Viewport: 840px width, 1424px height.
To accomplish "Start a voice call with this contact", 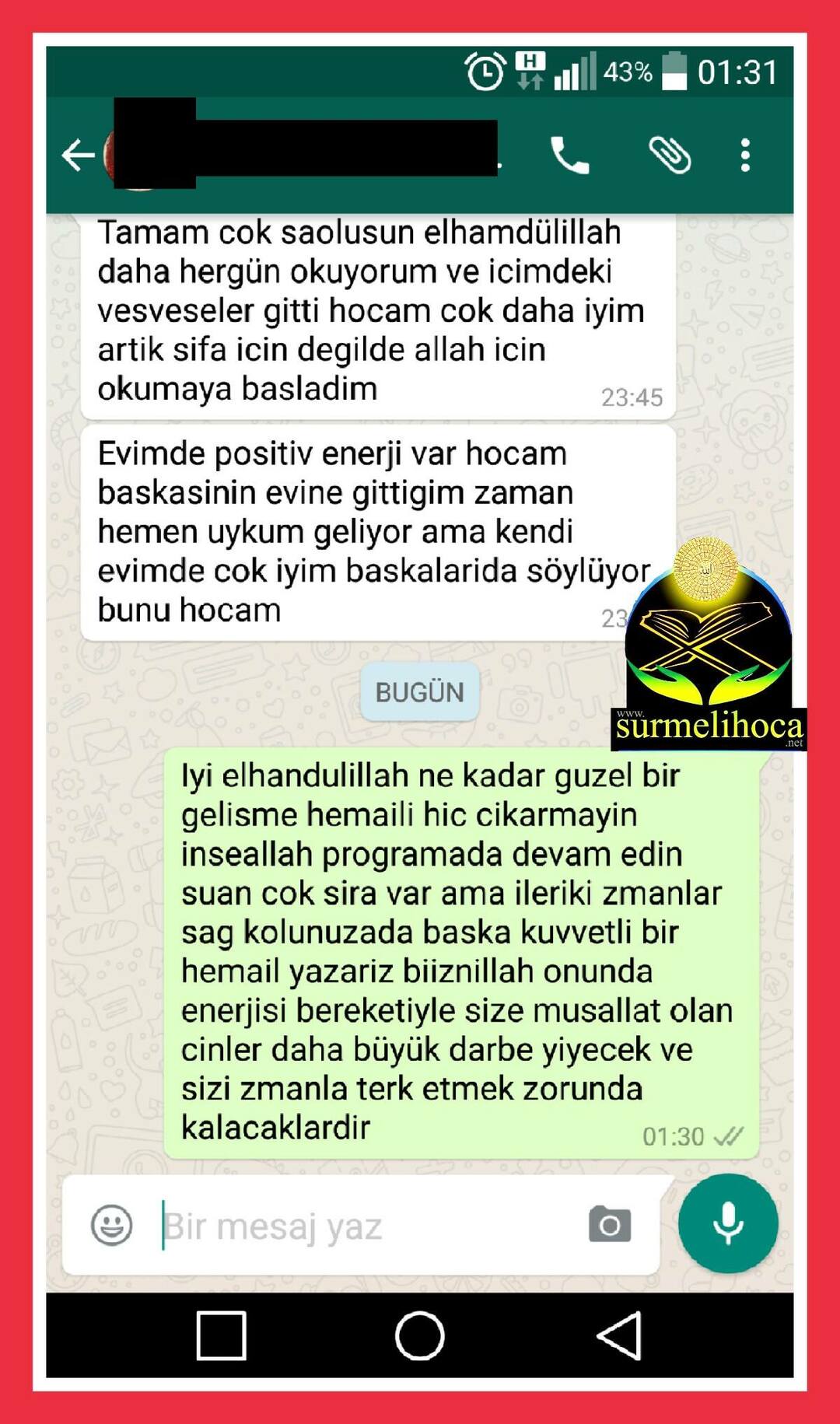I will tap(569, 155).
